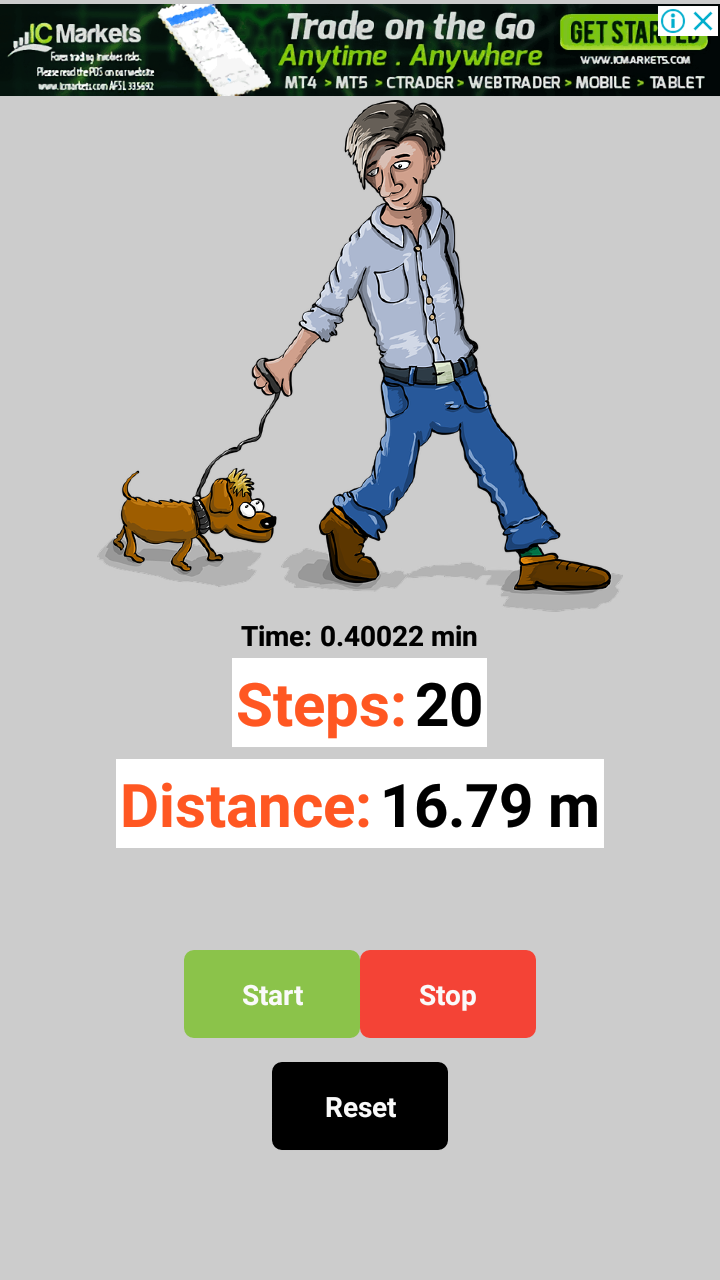Tap Reset to clear the step counter
720x1280 pixels.
tap(359, 1106)
